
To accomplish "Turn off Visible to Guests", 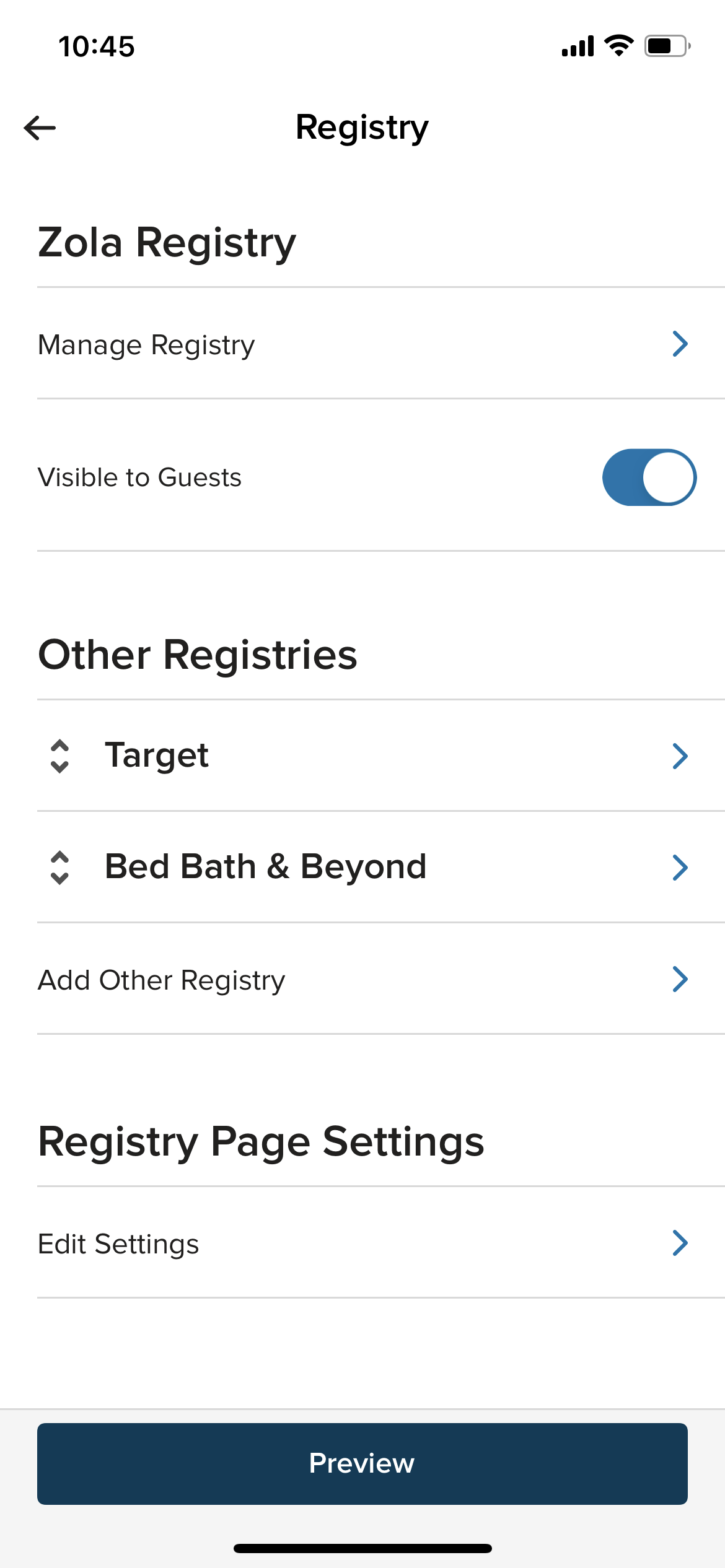I will [649, 477].
